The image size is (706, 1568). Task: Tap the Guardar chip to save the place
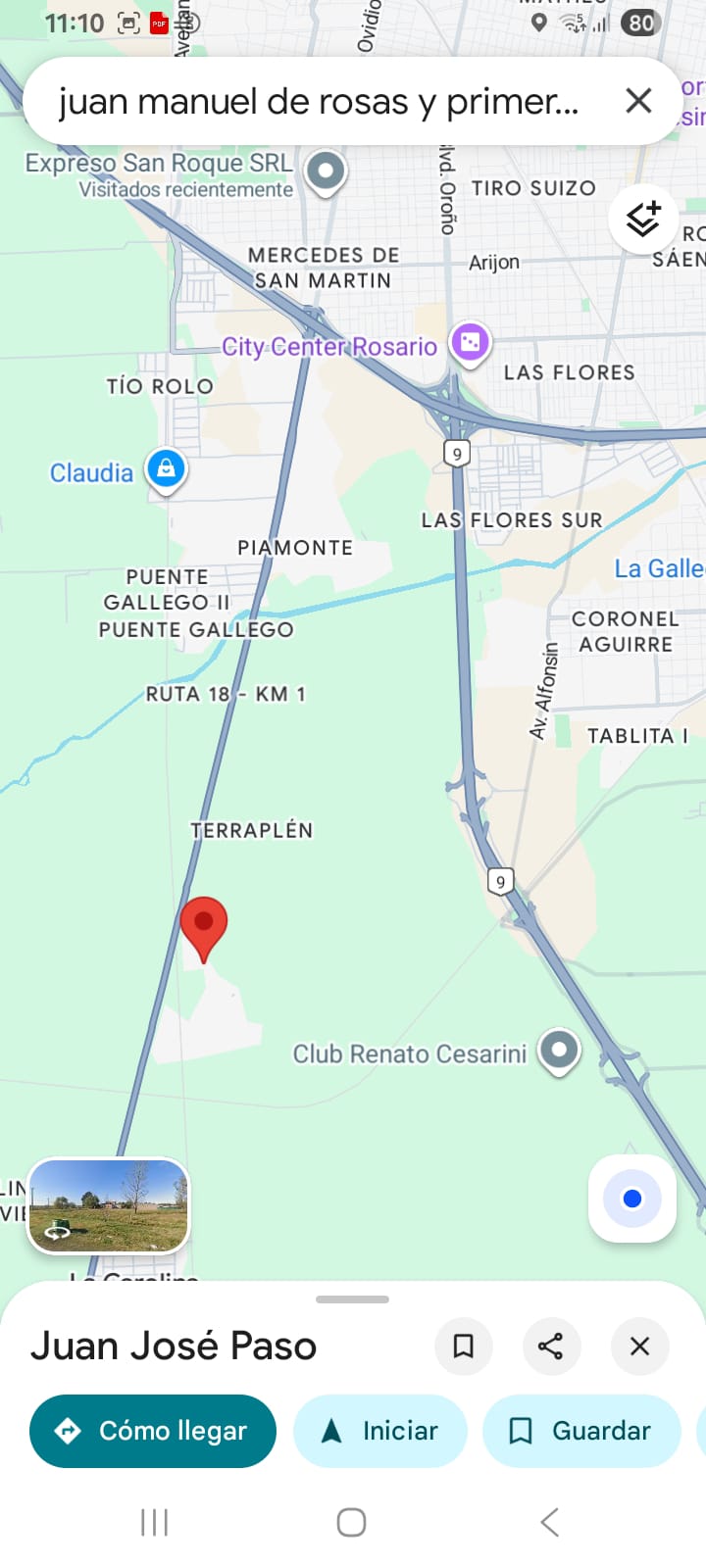(580, 1431)
